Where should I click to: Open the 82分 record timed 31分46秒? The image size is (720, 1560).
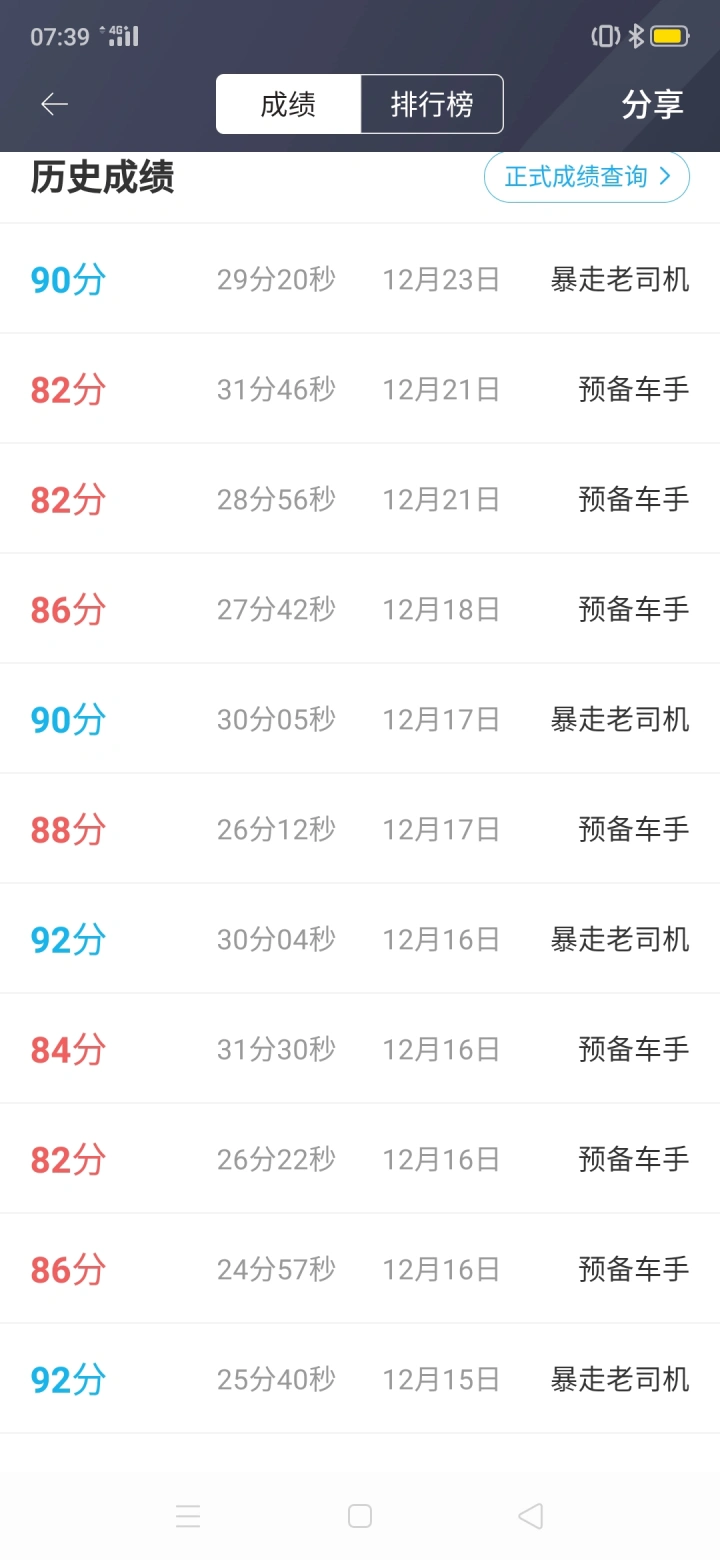pos(360,389)
